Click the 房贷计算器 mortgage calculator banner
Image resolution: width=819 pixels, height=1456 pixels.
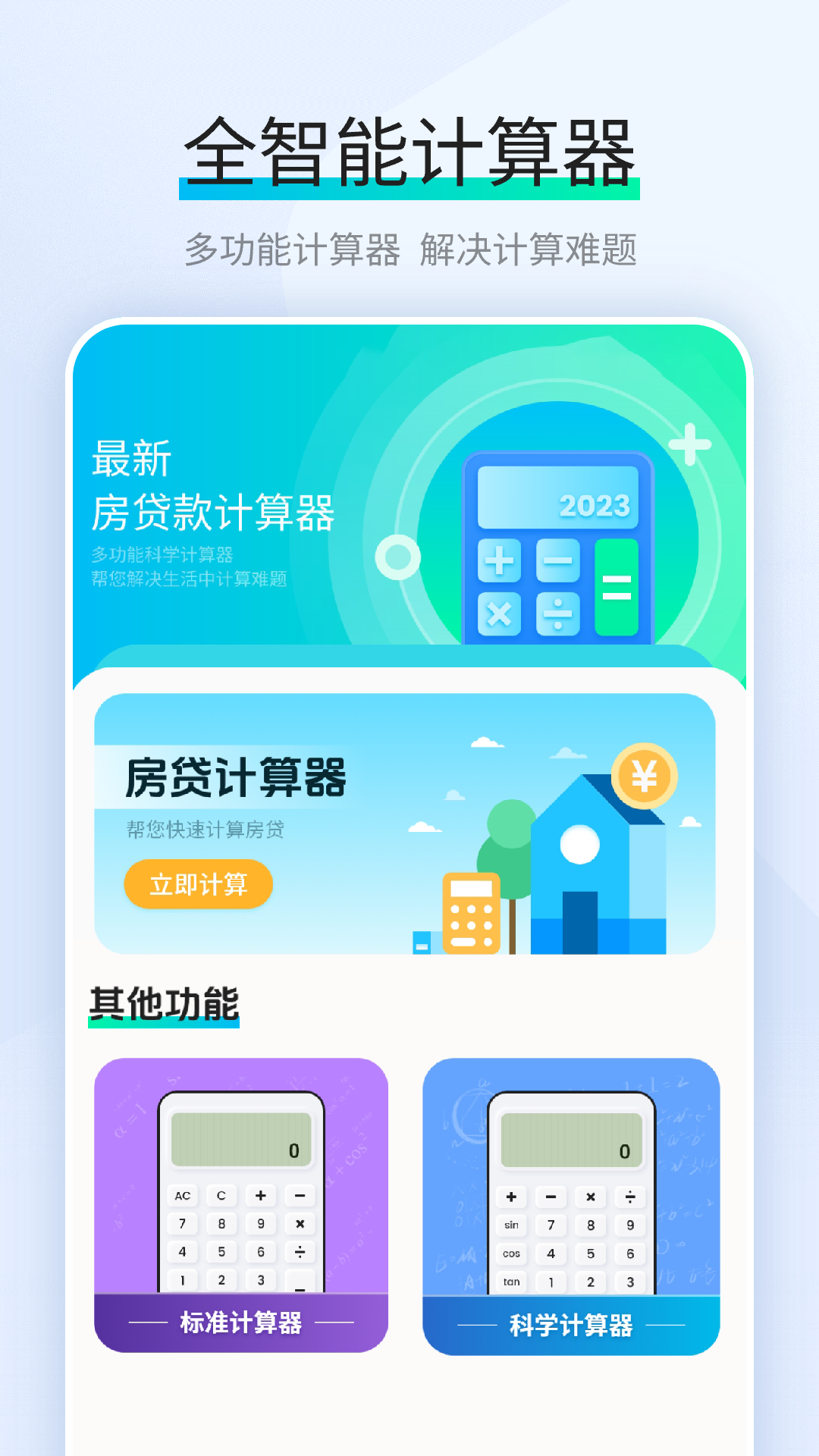pos(409,819)
